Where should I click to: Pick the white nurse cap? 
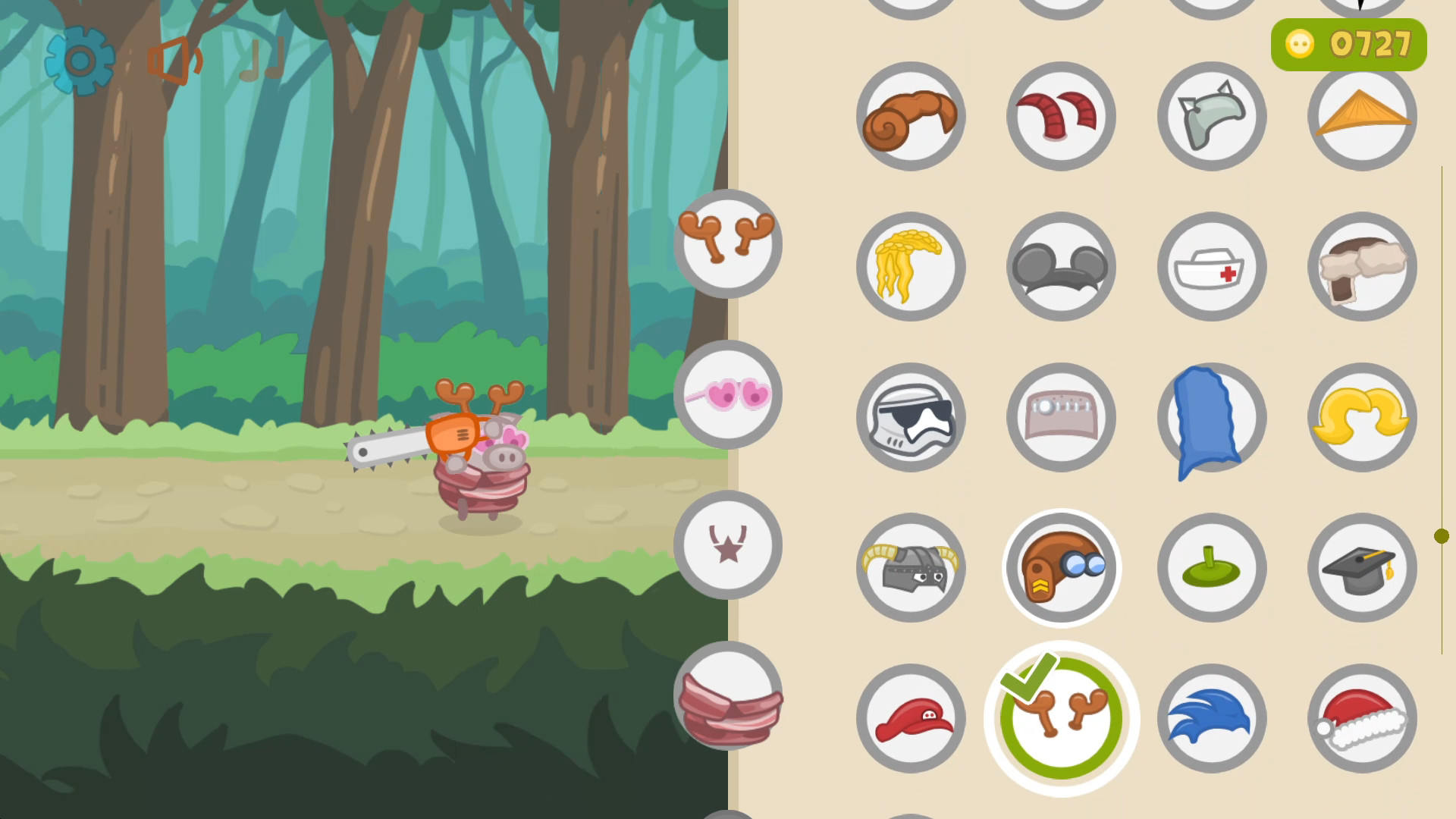coord(1211,267)
